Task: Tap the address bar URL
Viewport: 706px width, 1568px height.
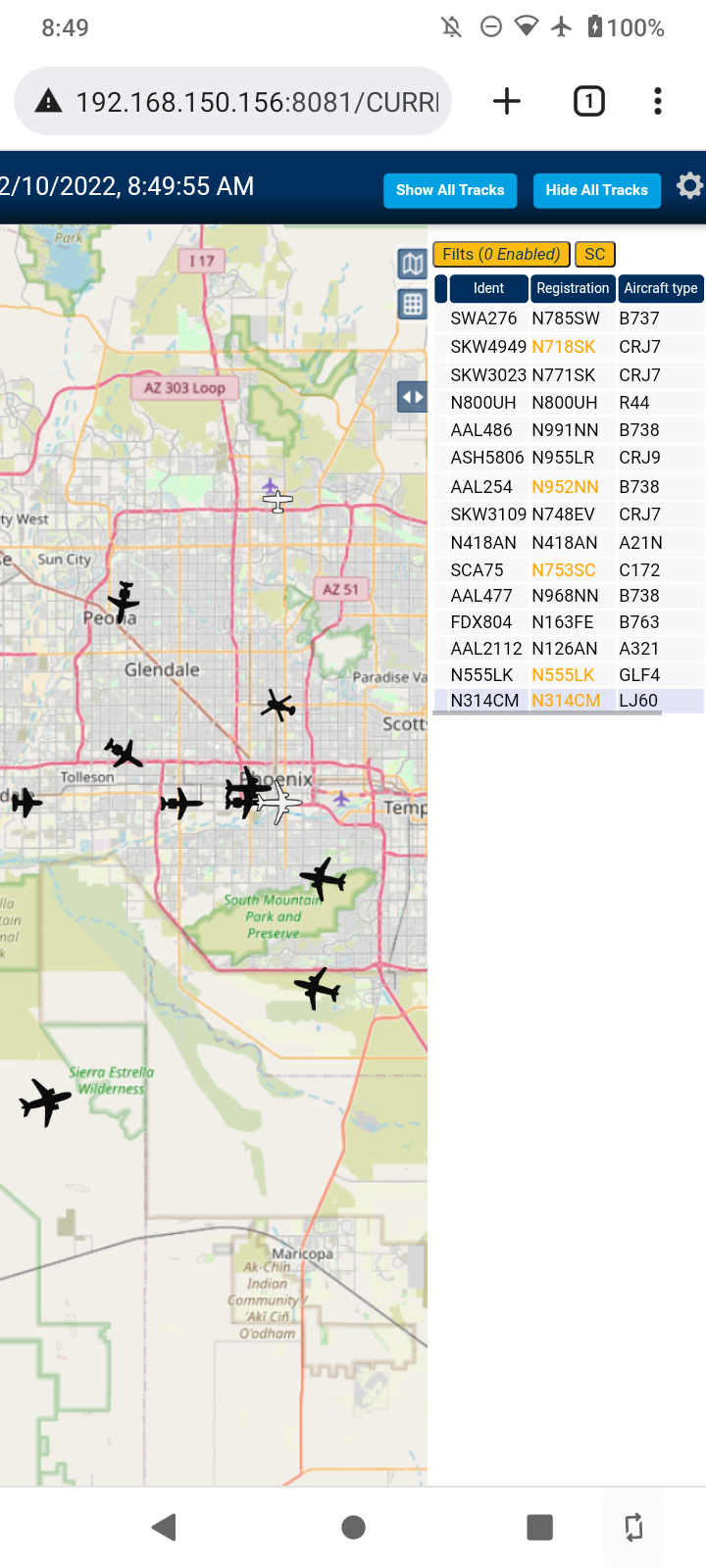Action: click(257, 102)
